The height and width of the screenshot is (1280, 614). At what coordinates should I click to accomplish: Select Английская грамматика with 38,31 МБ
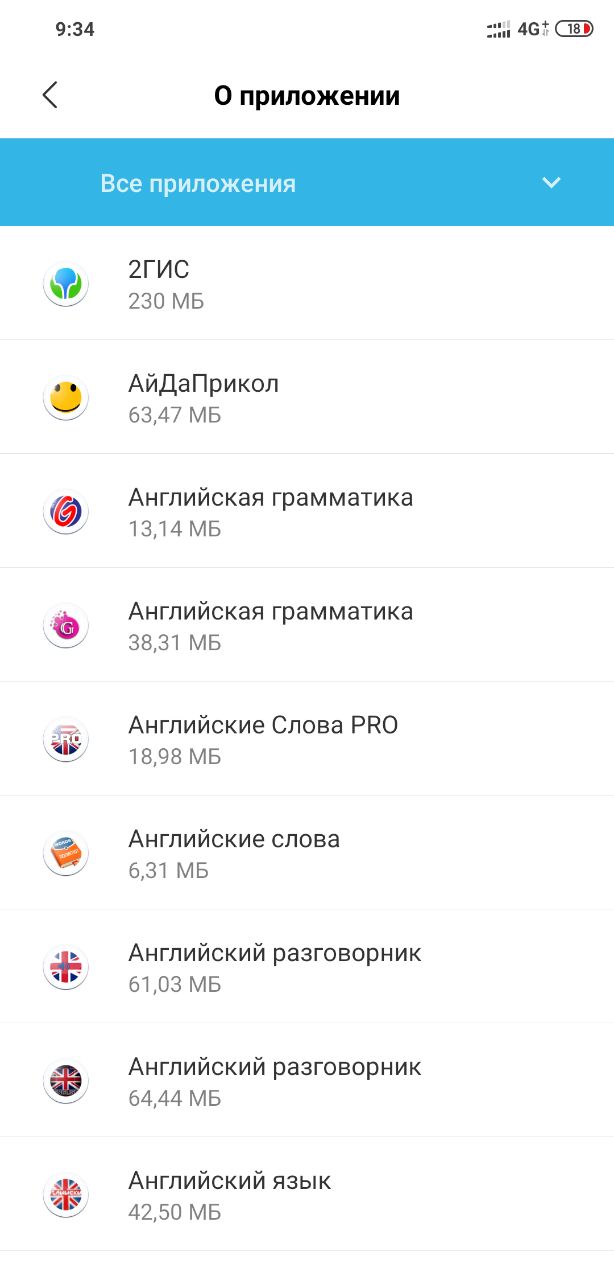(307, 626)
